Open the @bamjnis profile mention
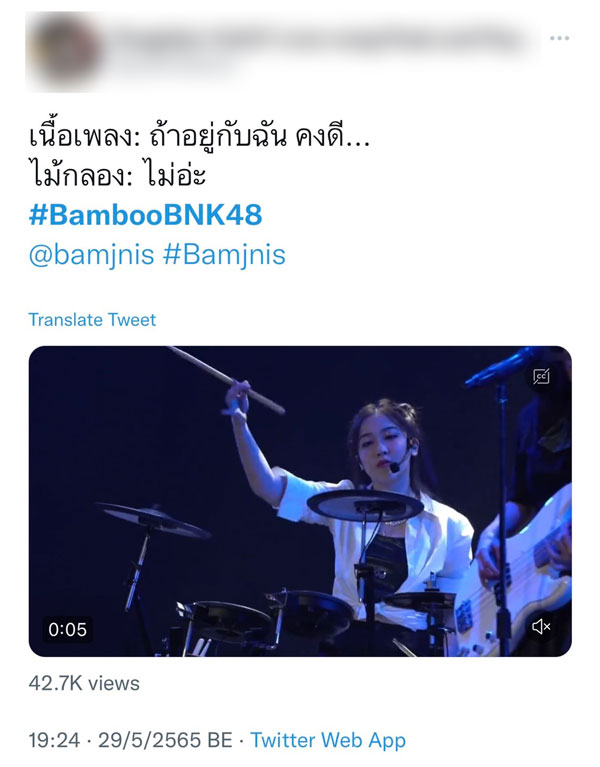 coord(91,254)
